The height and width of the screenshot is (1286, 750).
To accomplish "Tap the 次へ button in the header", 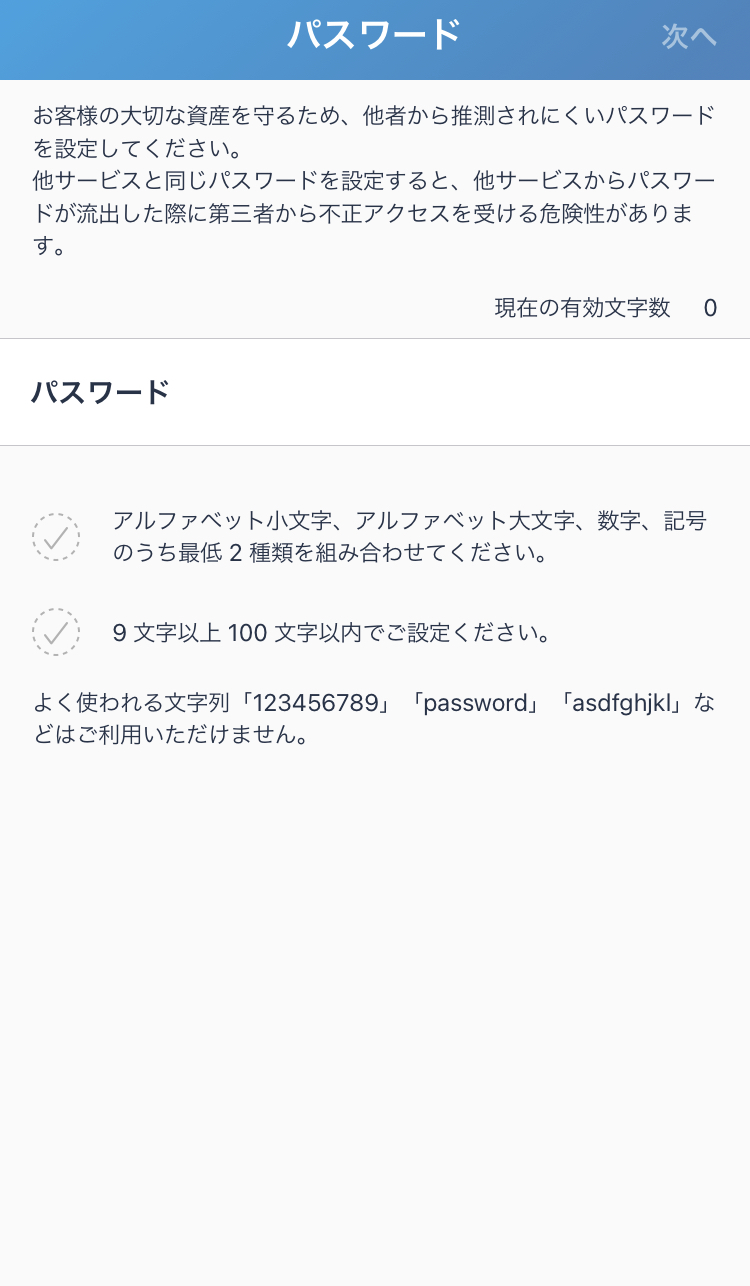I will pyautogui.click(x=689, y=37).
